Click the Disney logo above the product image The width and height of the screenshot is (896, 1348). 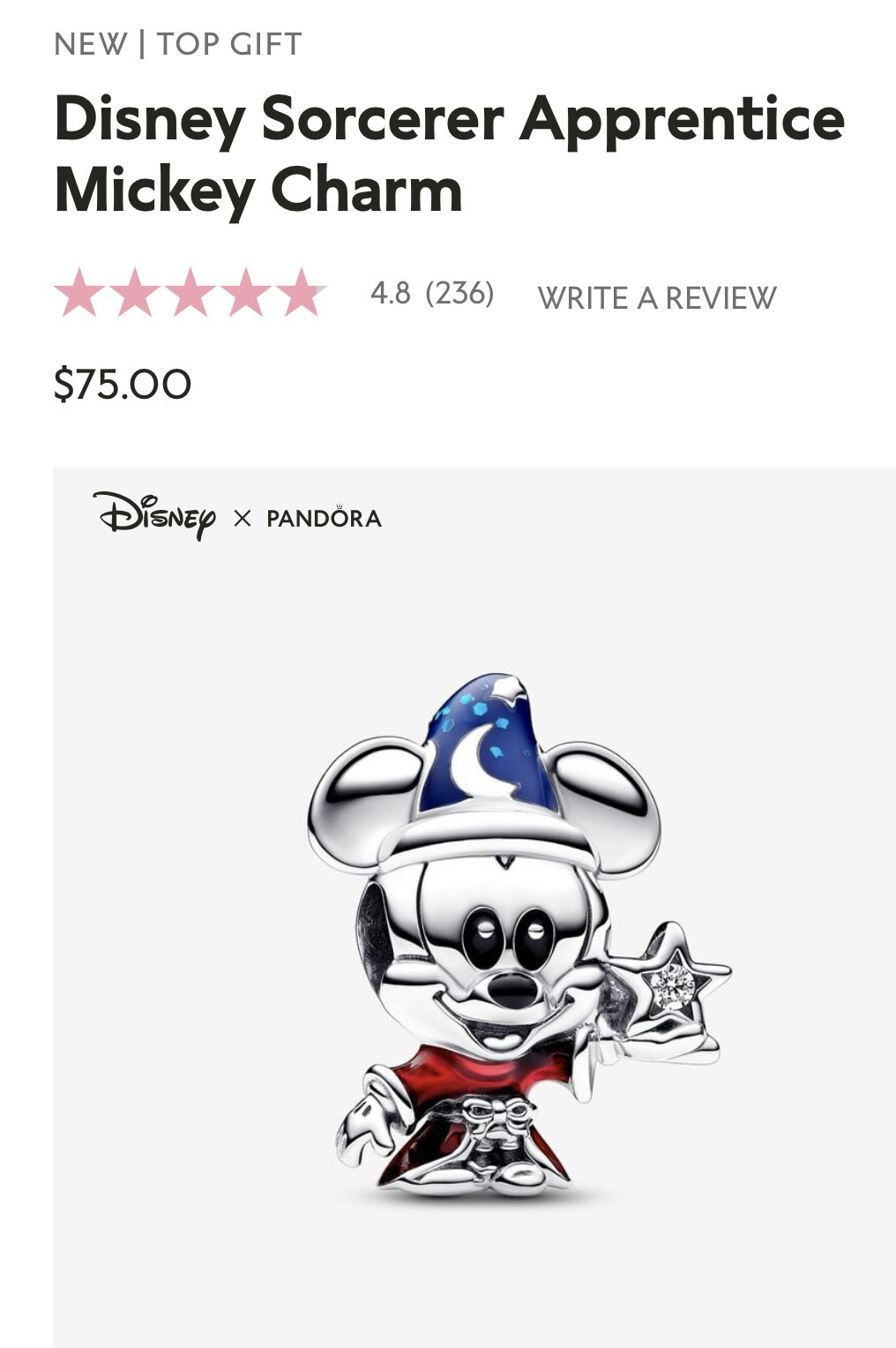pos(154,516)
